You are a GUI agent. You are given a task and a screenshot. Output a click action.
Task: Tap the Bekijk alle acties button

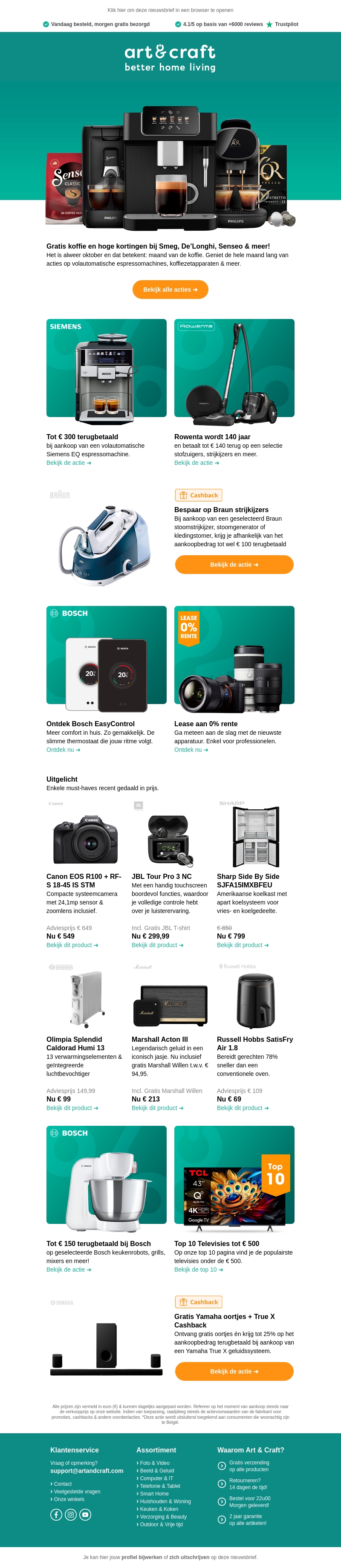[170, 290]
